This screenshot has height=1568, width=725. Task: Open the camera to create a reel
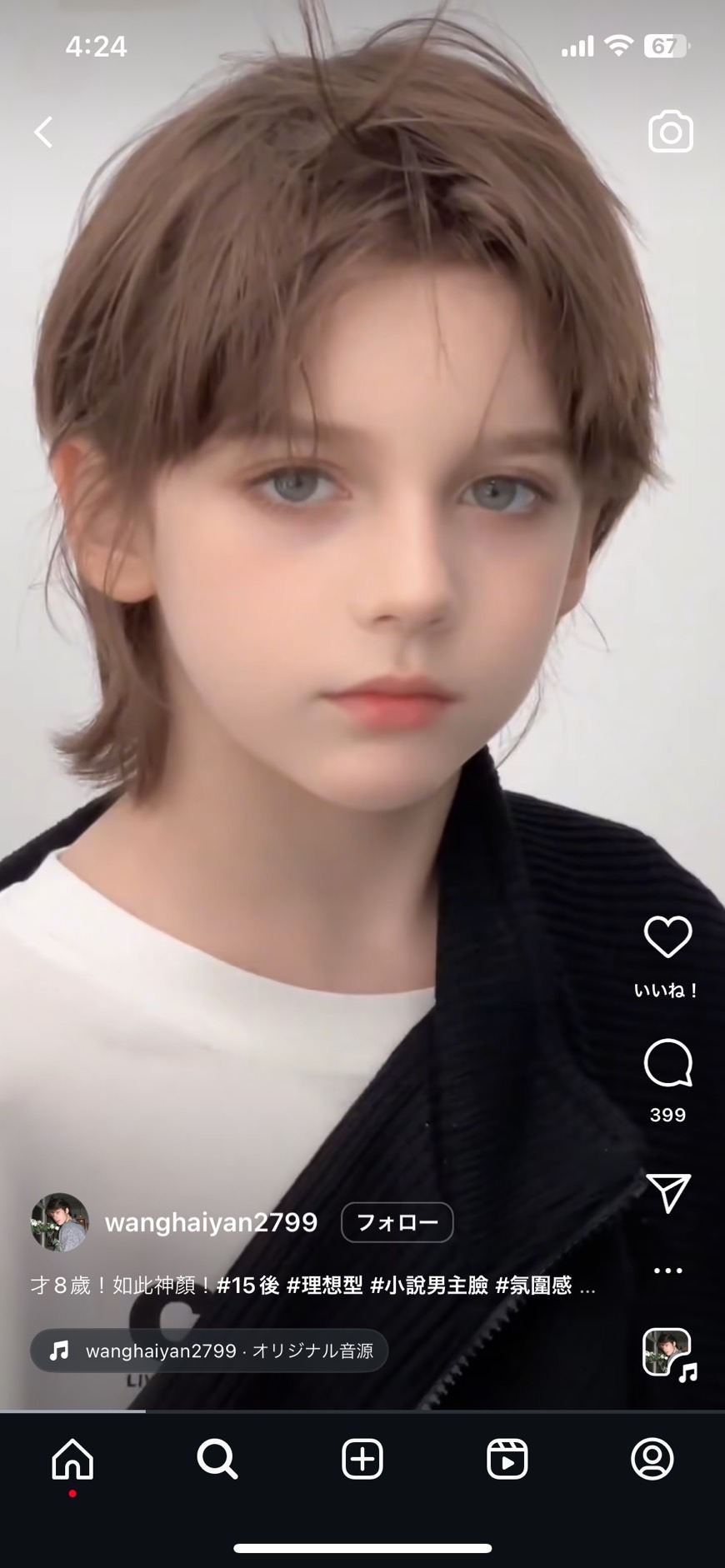[670, 132]
